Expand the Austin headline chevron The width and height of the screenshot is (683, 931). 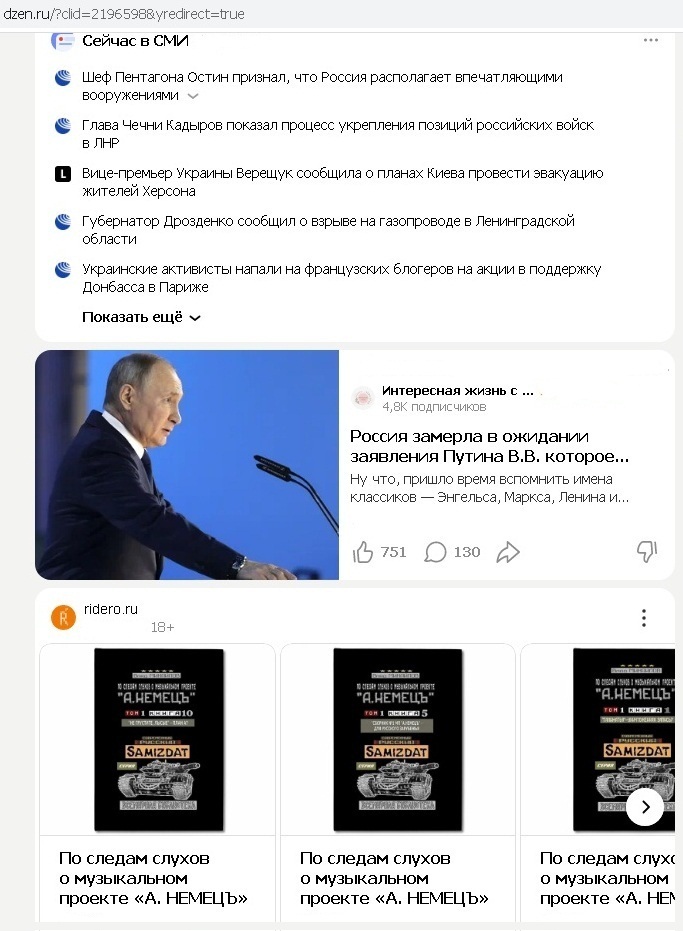pyautogui.click(x=193, y=97)
